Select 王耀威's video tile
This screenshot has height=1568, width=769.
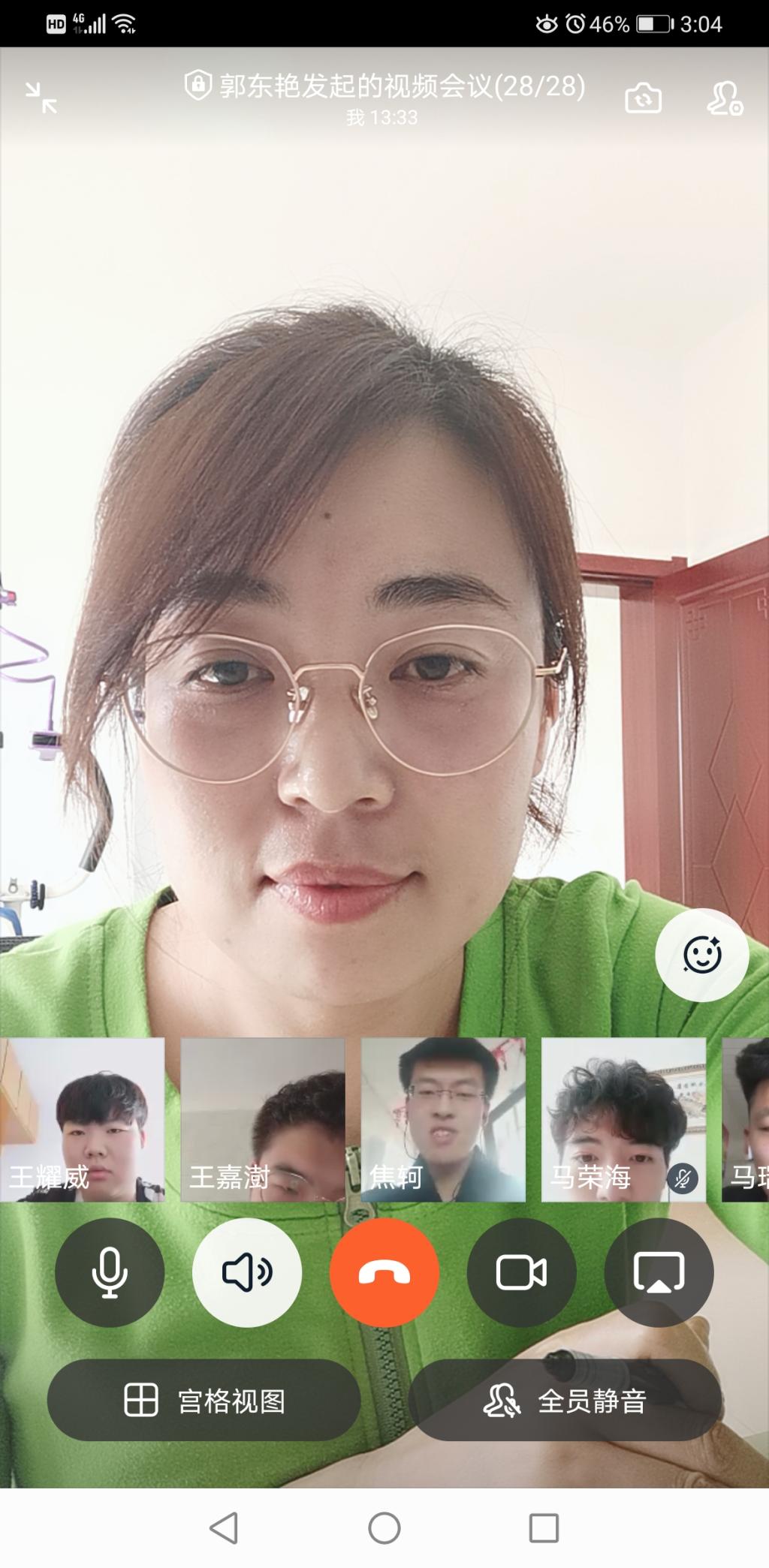click(83, 1118)
